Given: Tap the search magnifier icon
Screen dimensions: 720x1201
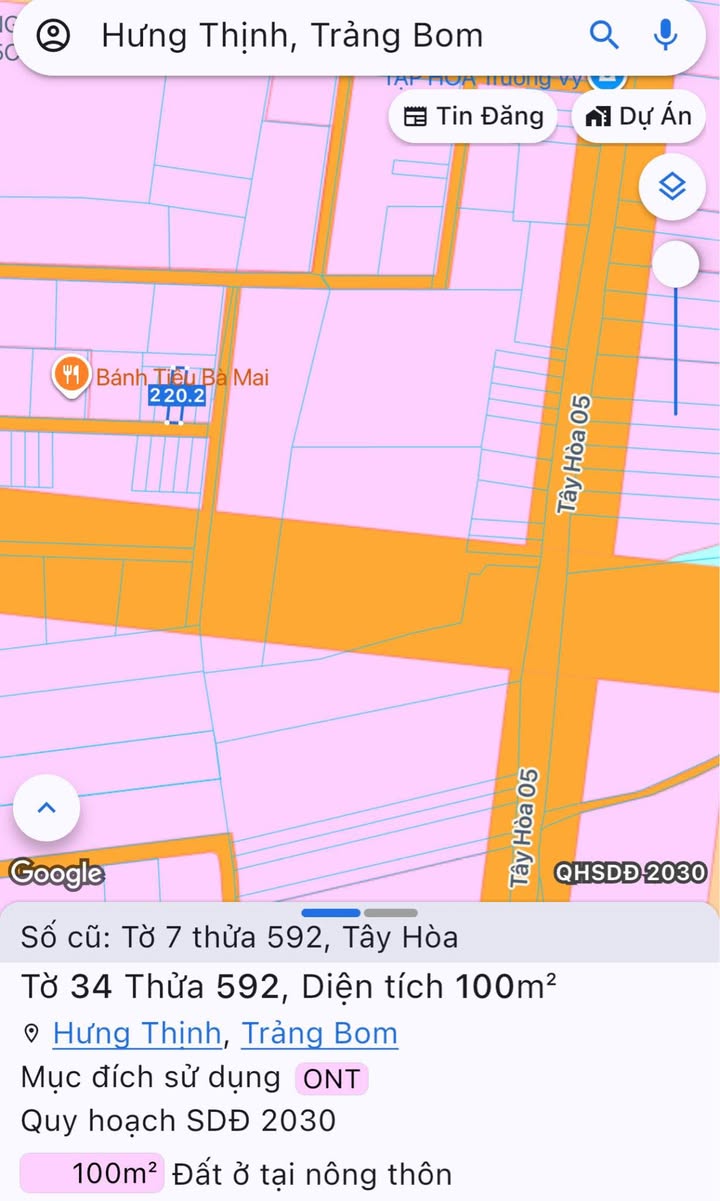Looking at the screenshot, I should click(x=604, y=36).
